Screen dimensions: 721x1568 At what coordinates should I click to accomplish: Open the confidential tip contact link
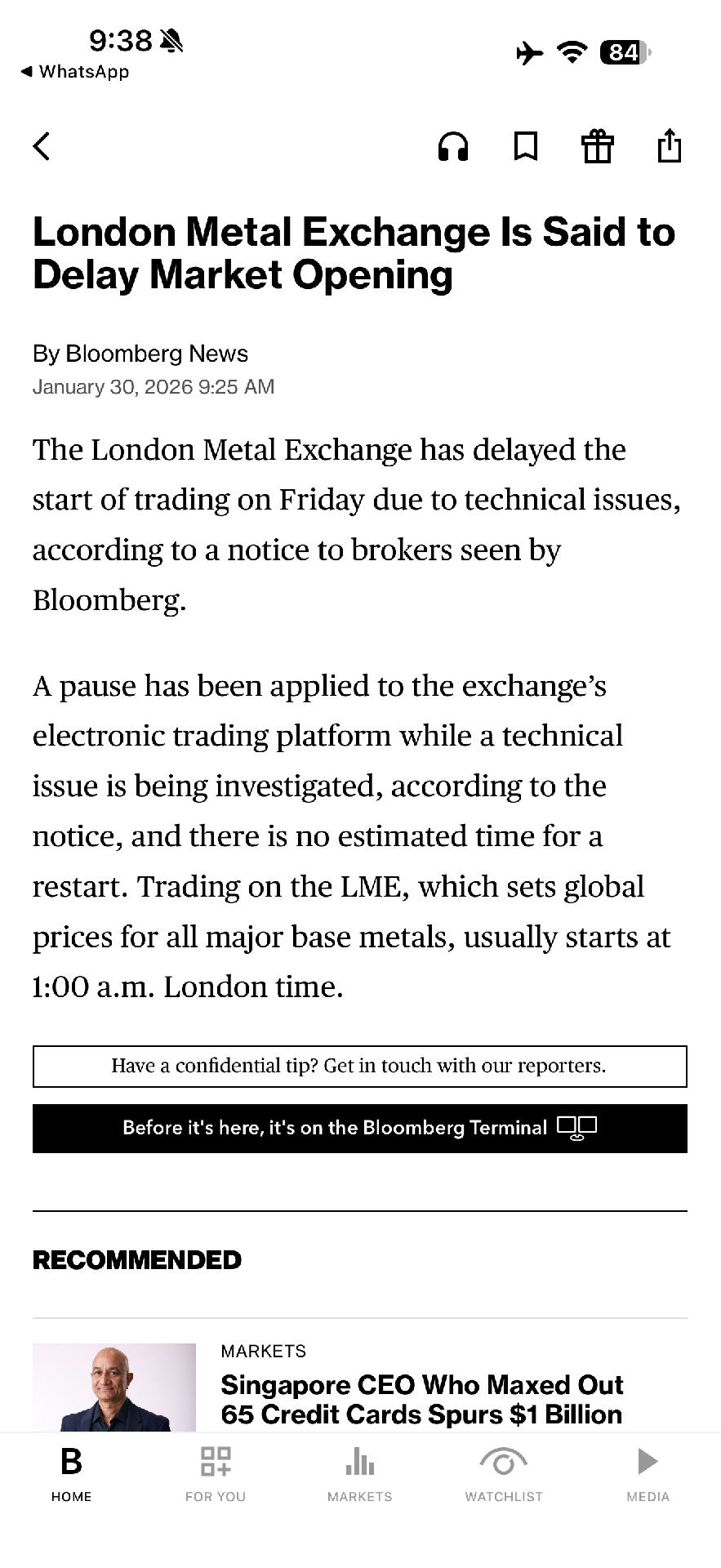(359, 1066)
